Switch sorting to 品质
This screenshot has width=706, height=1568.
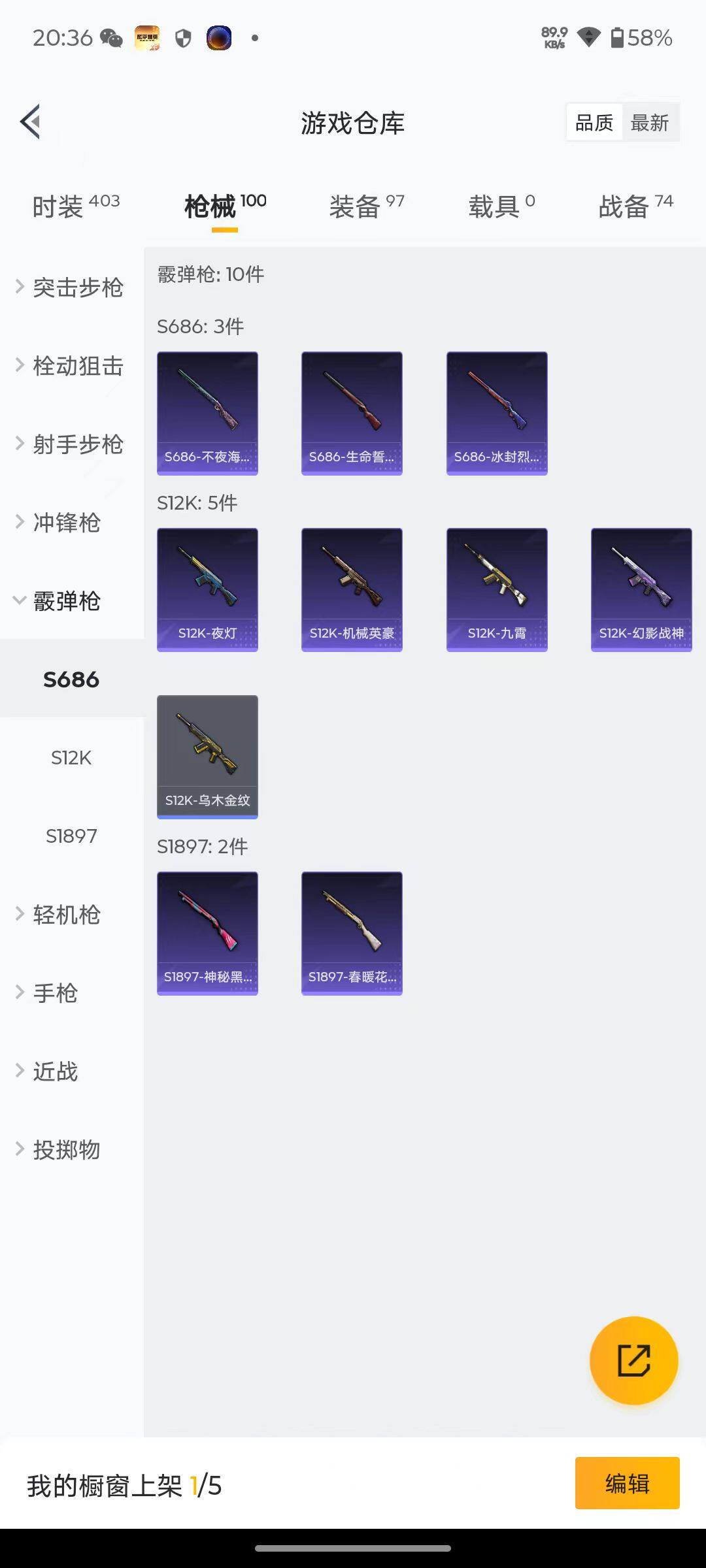pos(593,122)
